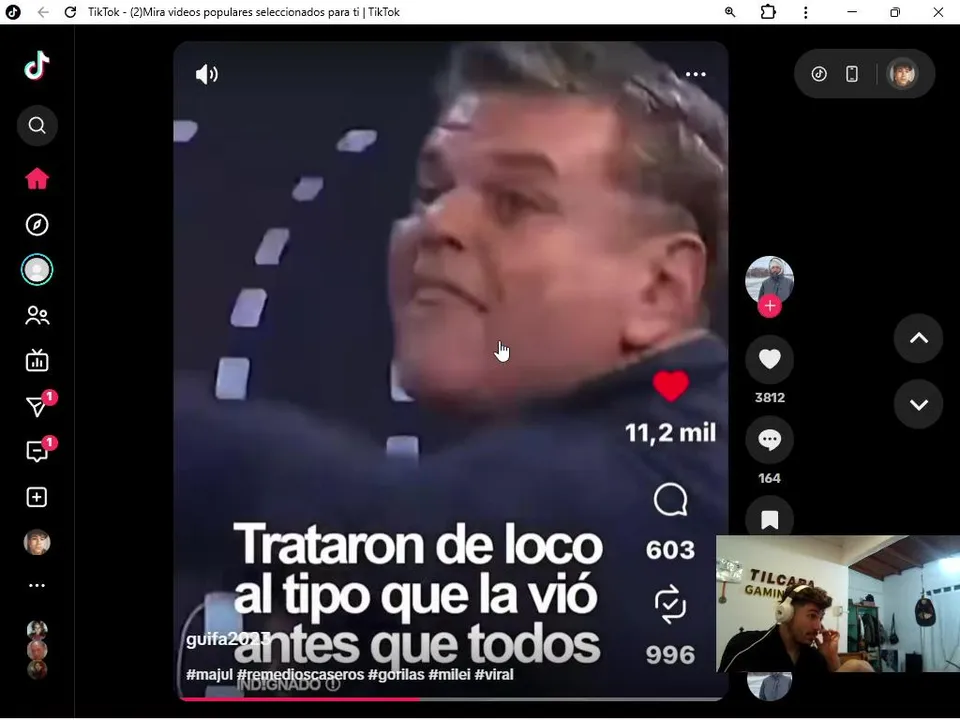Follow the video's author with the plus badge

point(769,307)
